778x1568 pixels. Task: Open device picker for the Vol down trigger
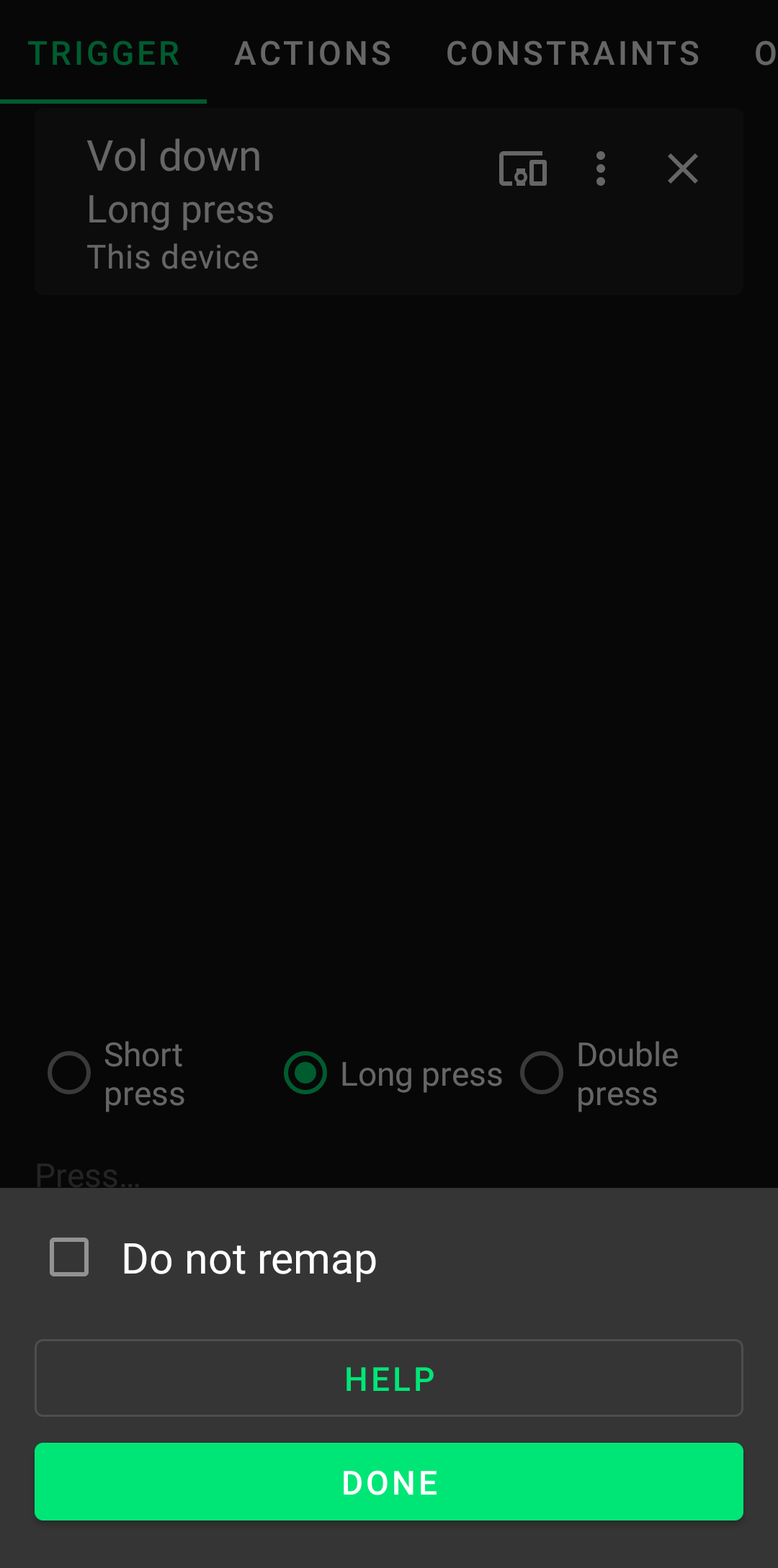point(522,168)
